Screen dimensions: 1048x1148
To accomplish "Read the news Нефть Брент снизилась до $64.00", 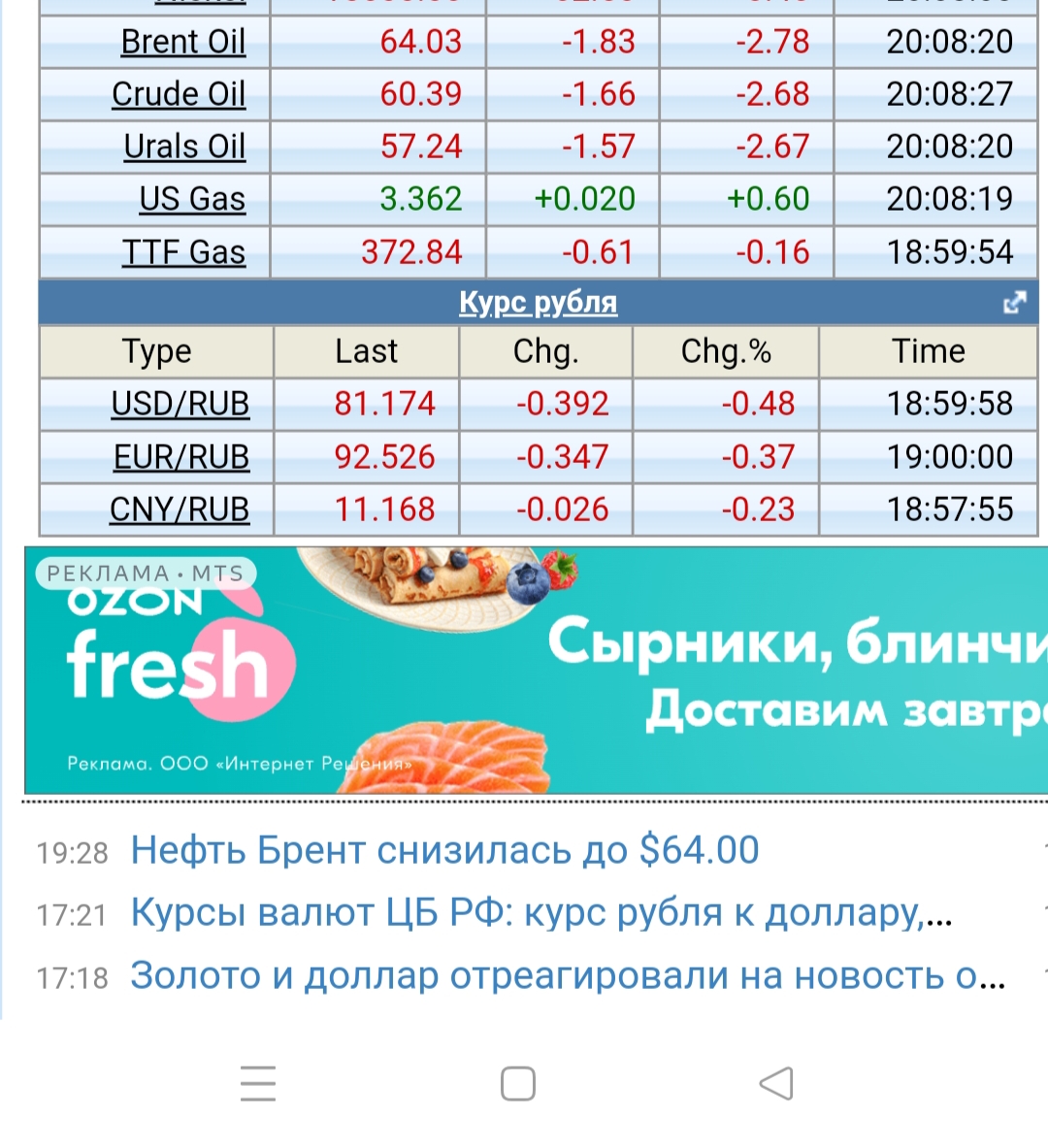I will coord(444,850).
